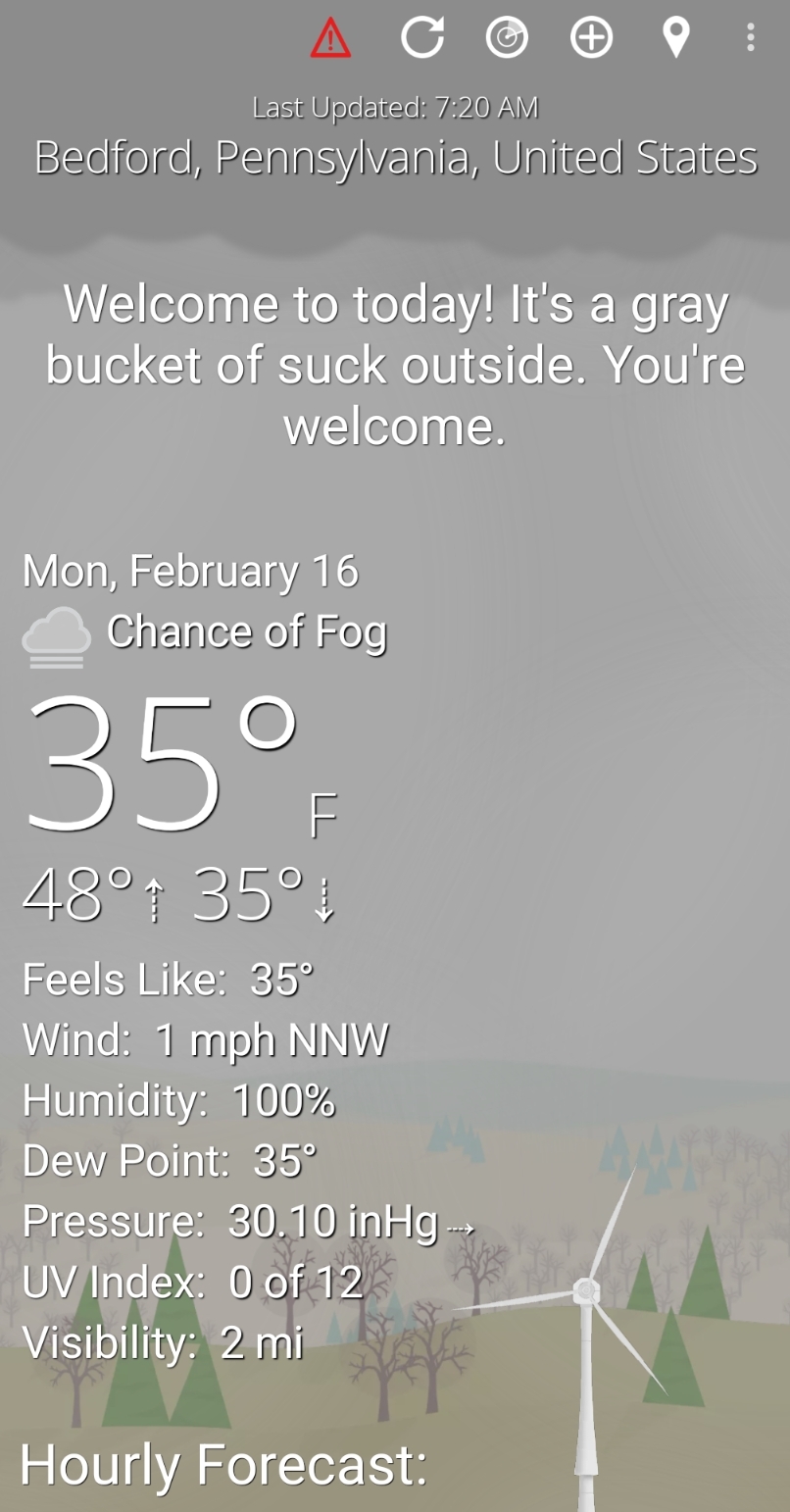Open the location pin selector
Viewport: 790px width, 1512px height.
pos(675,38)
